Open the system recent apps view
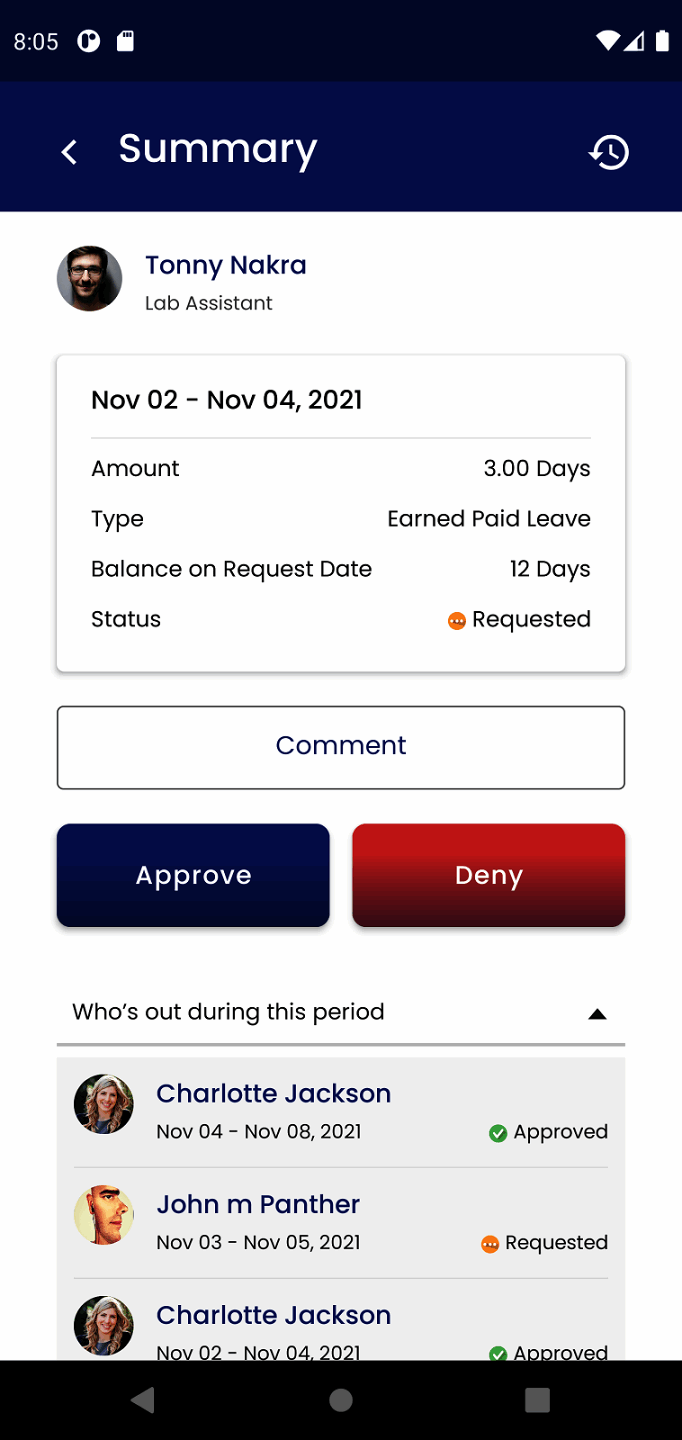The height and width of the screenshot is (1440, 682). pos(537,1400)
